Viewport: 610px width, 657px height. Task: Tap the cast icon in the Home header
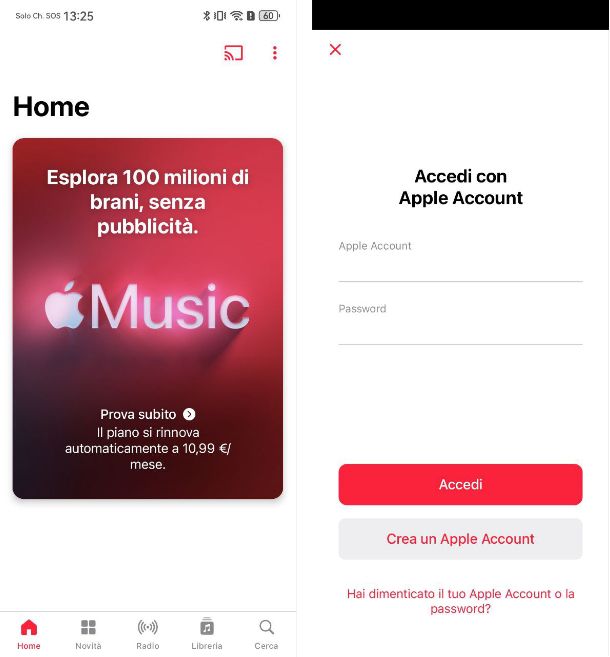(233, 53)
